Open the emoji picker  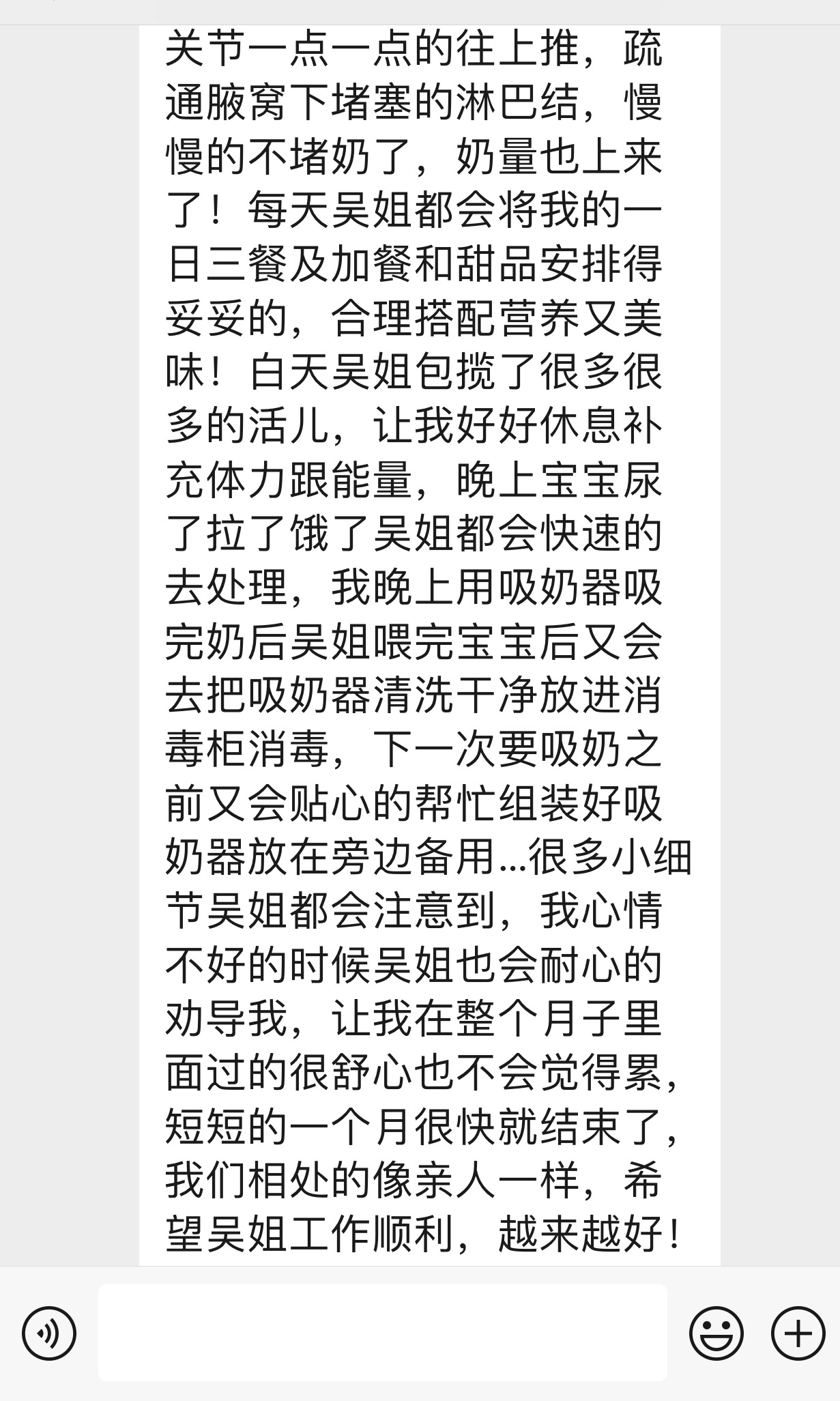coord(716,1333)
